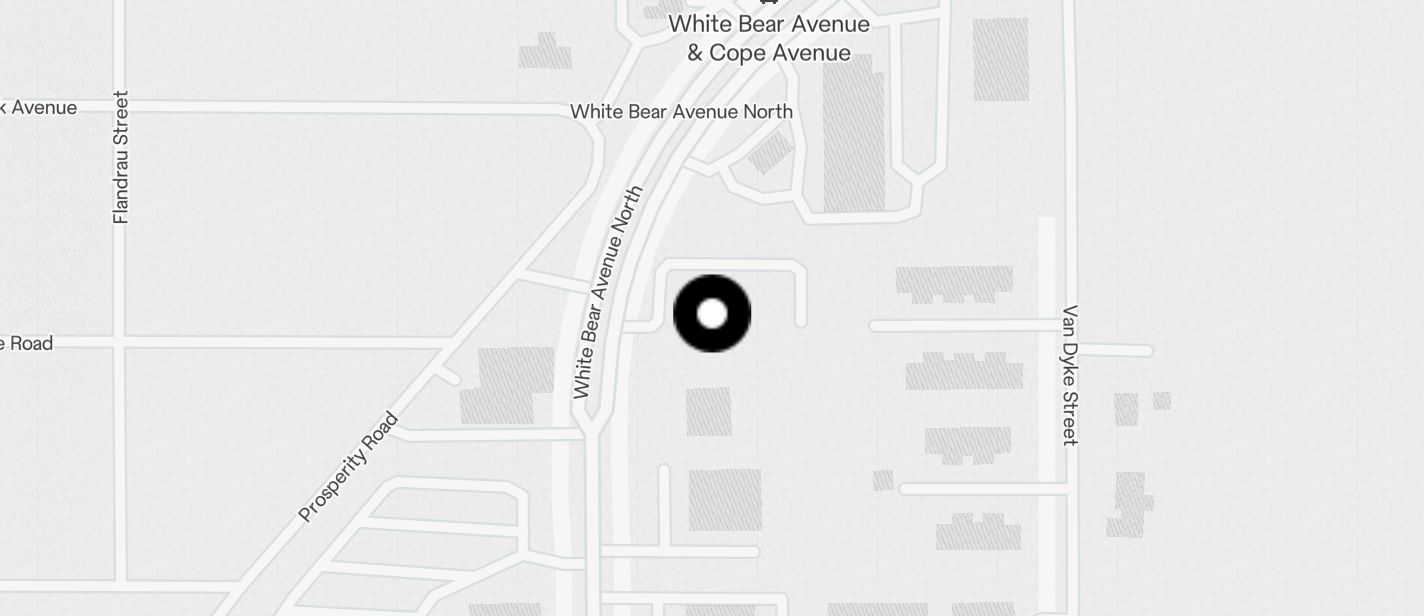This screenshot has width=1424, height=616.
Task: Tap the black location pin marker
Action: click(712, 314)
